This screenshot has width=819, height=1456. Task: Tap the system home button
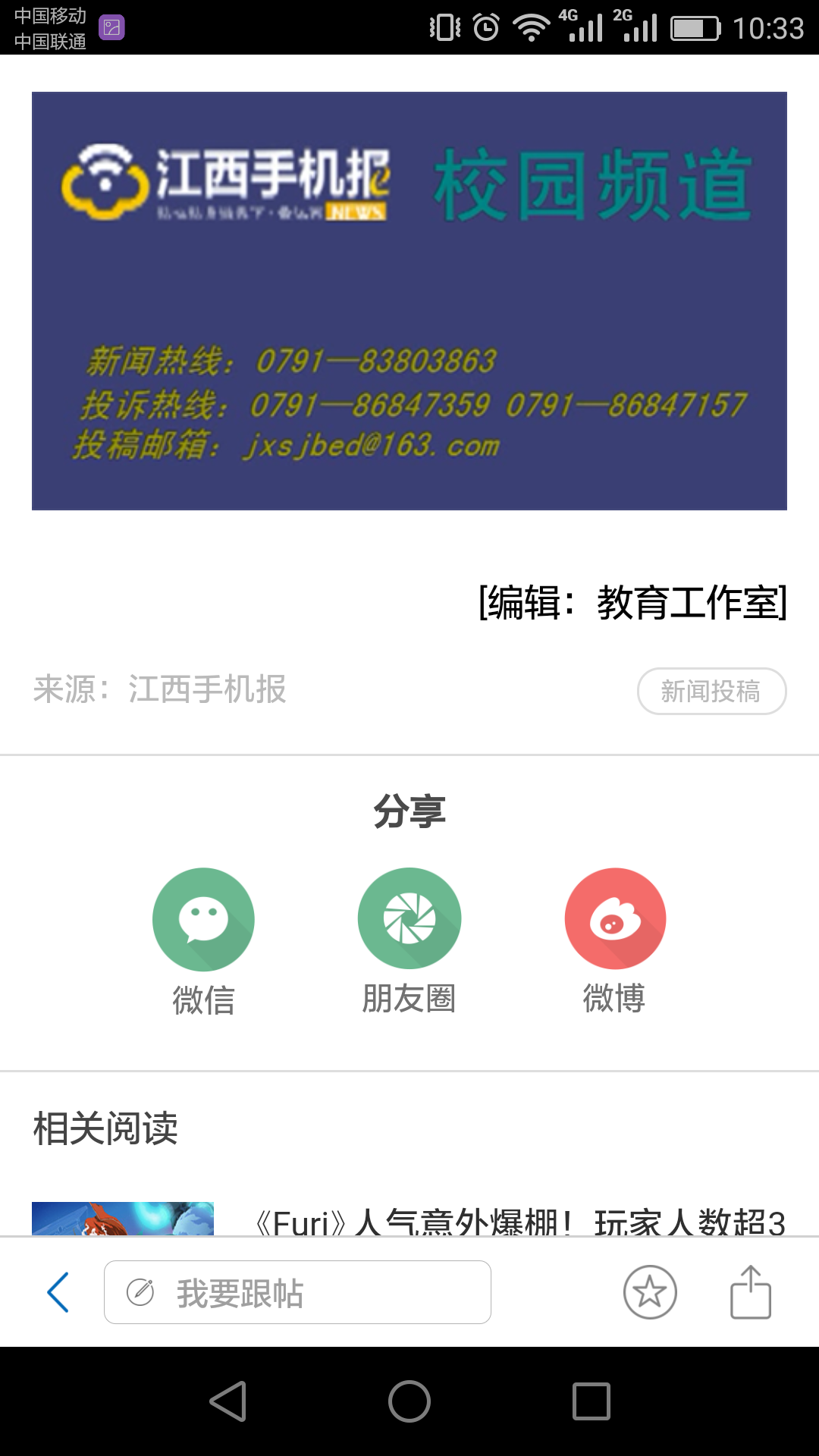click(409, 1401)
